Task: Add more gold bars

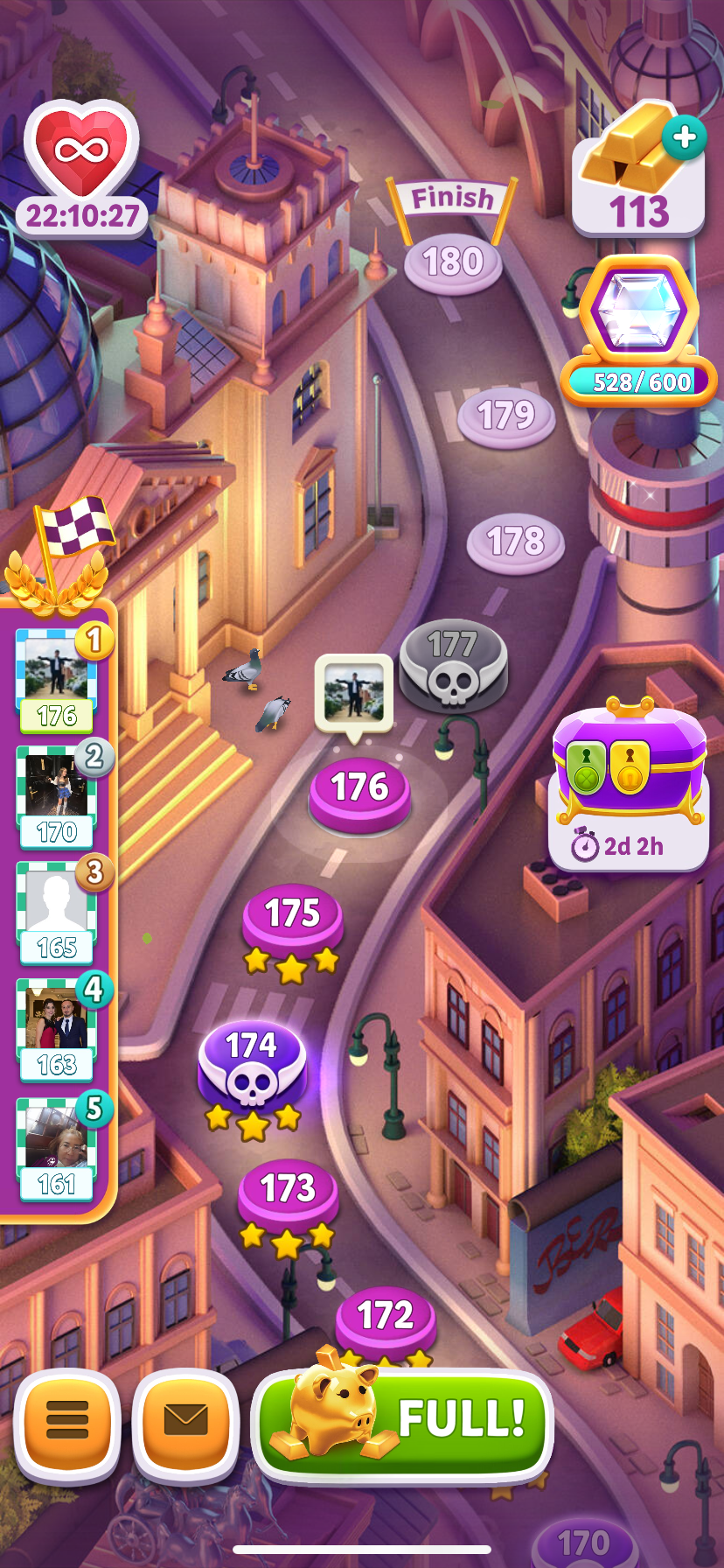Action: click(684, 137)
